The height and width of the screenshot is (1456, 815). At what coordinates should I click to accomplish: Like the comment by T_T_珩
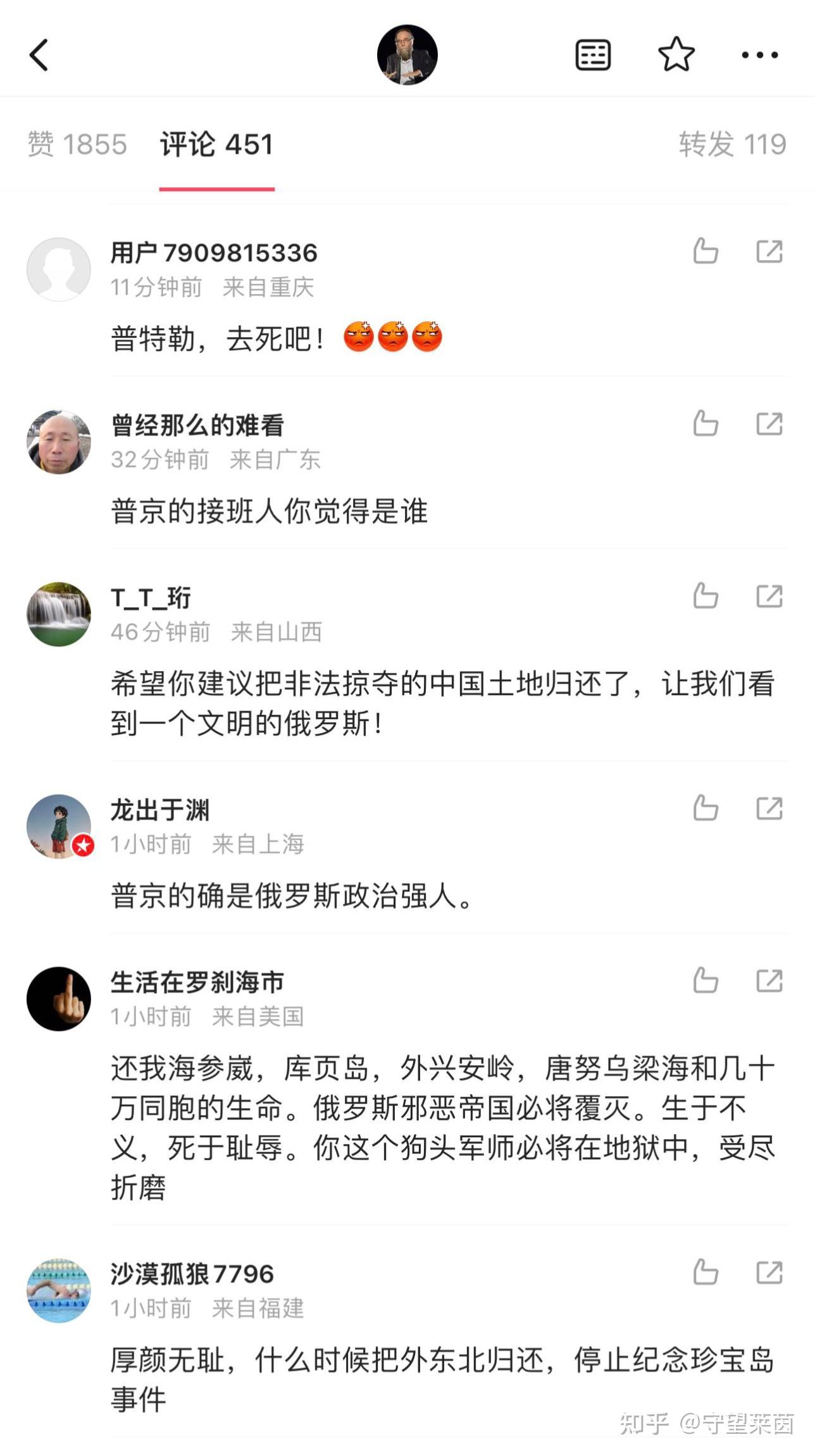coord(705,595)
